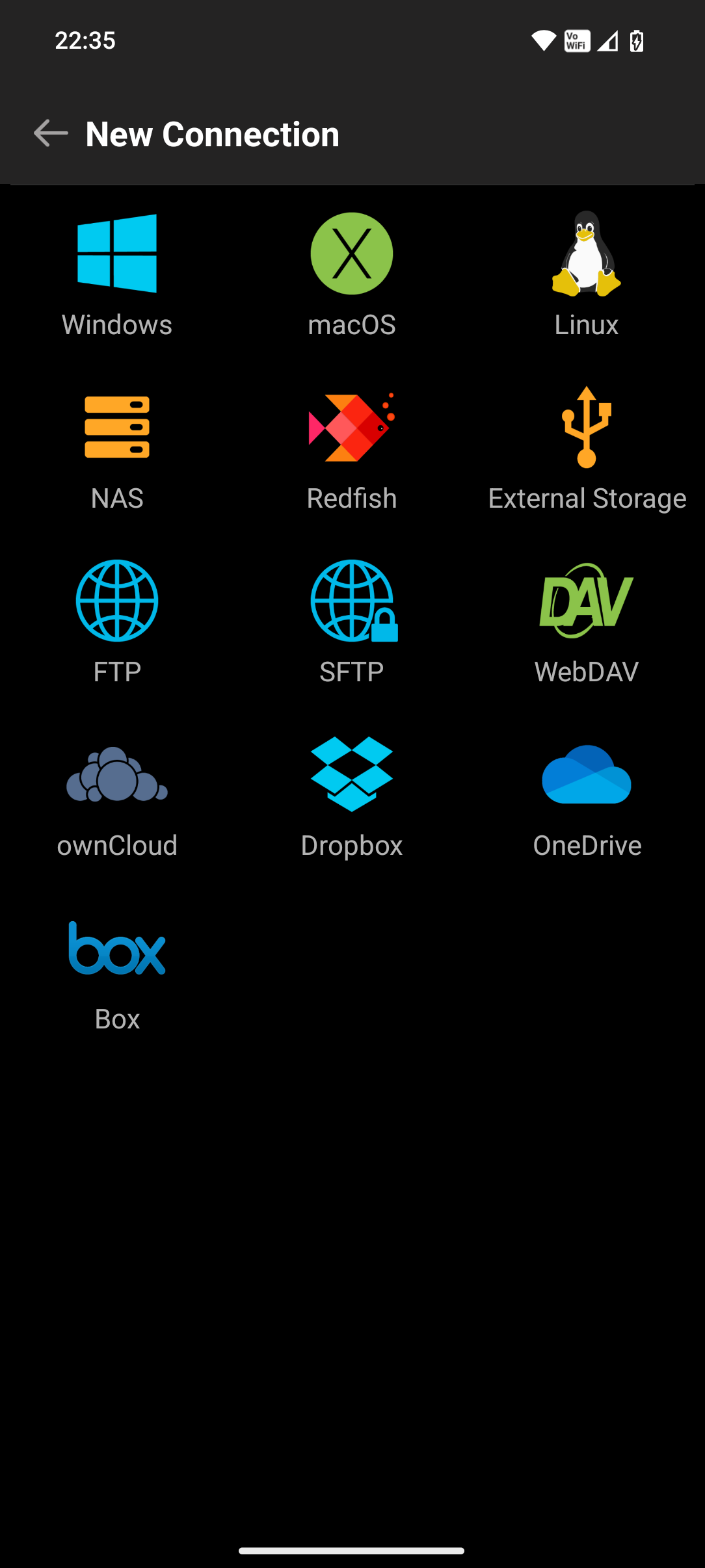The width and height of the screenshot is (705, 1568).
Task: Choose macOS connection
Action: pos(352,274)
